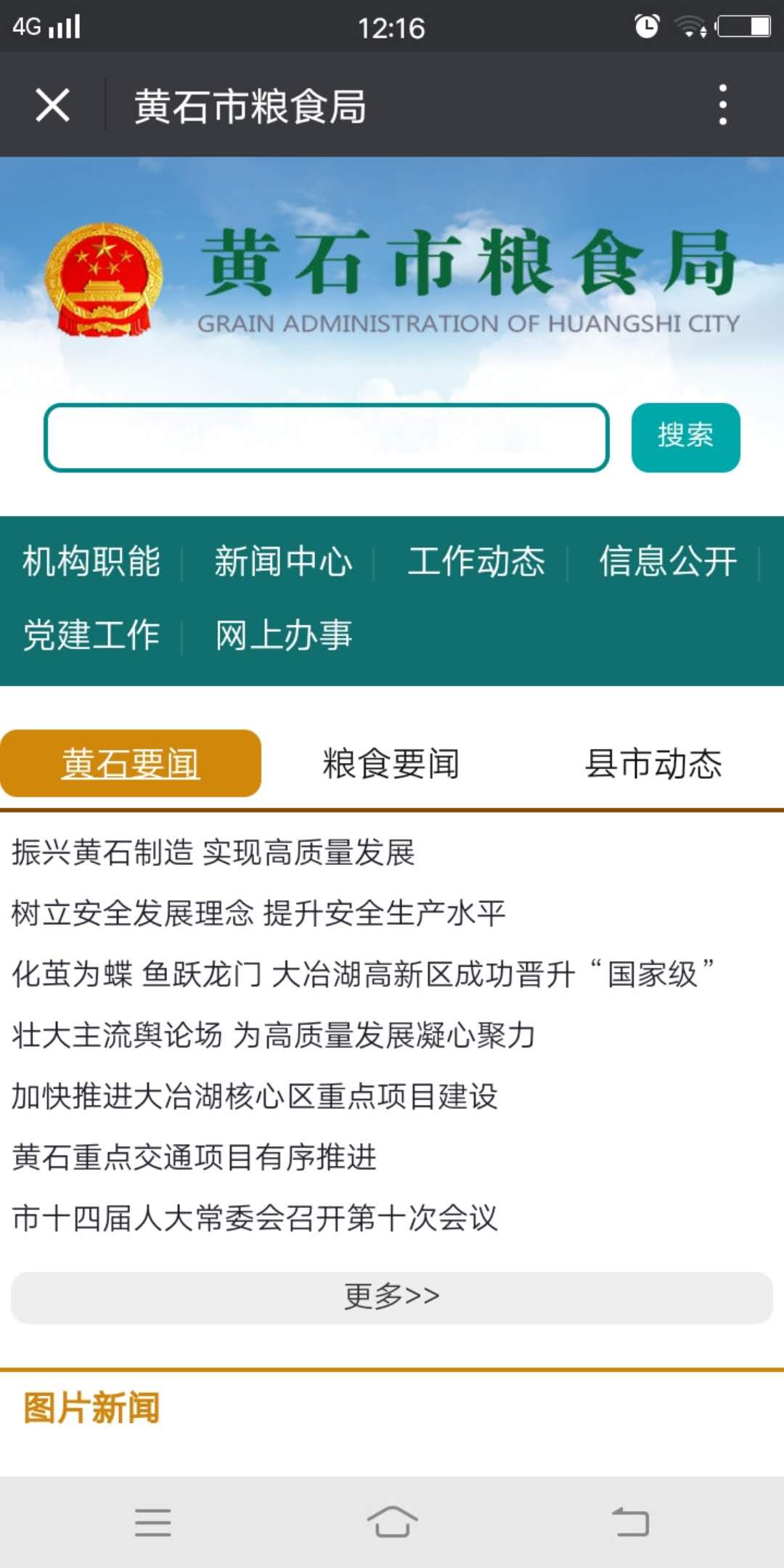Screen dimensions: 784x1568
Task: Focus the search input field
Action: (x=327, y=438)
